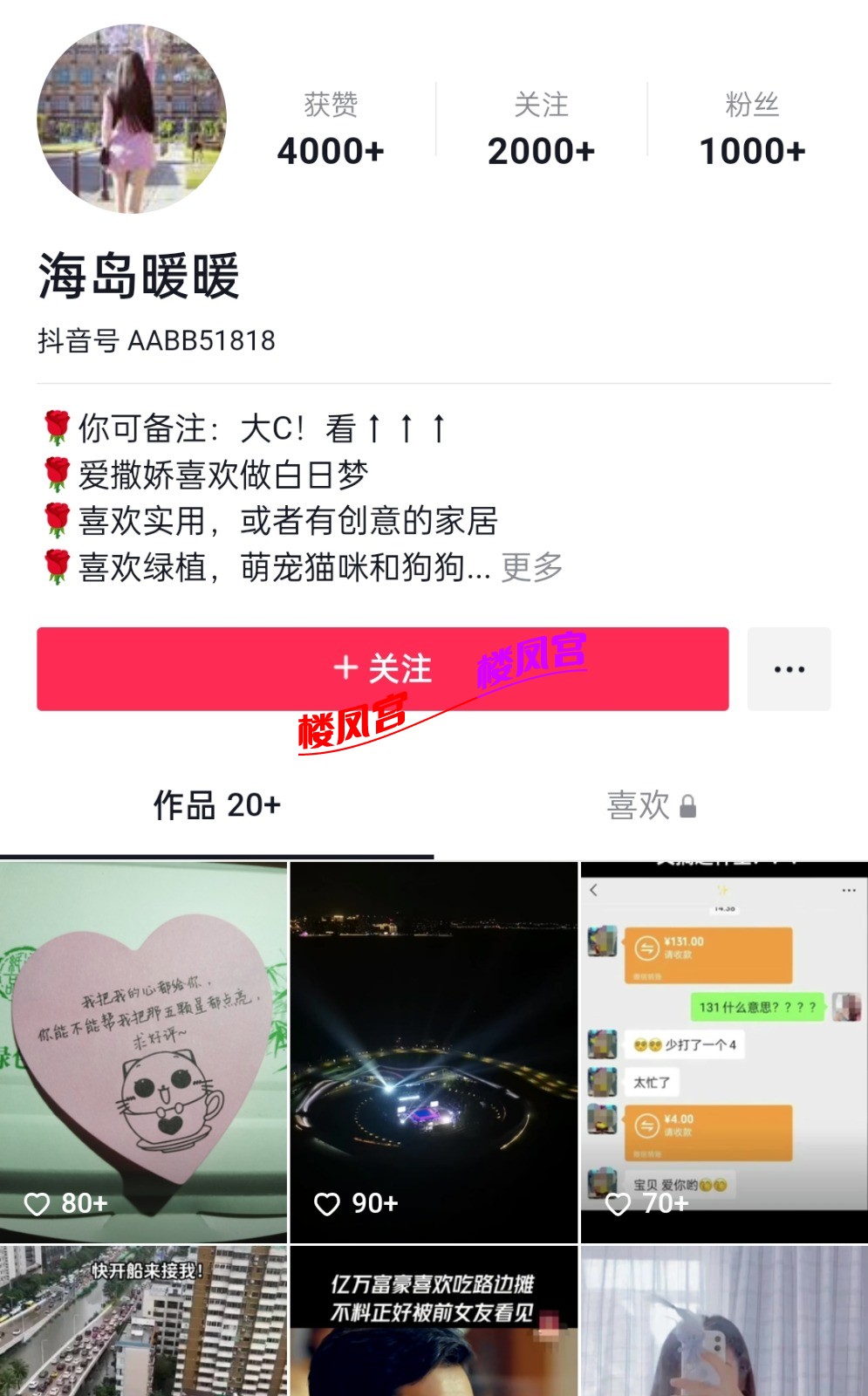
Task: Open the chat transfer screenshot video
Action: click(724, 1051)
